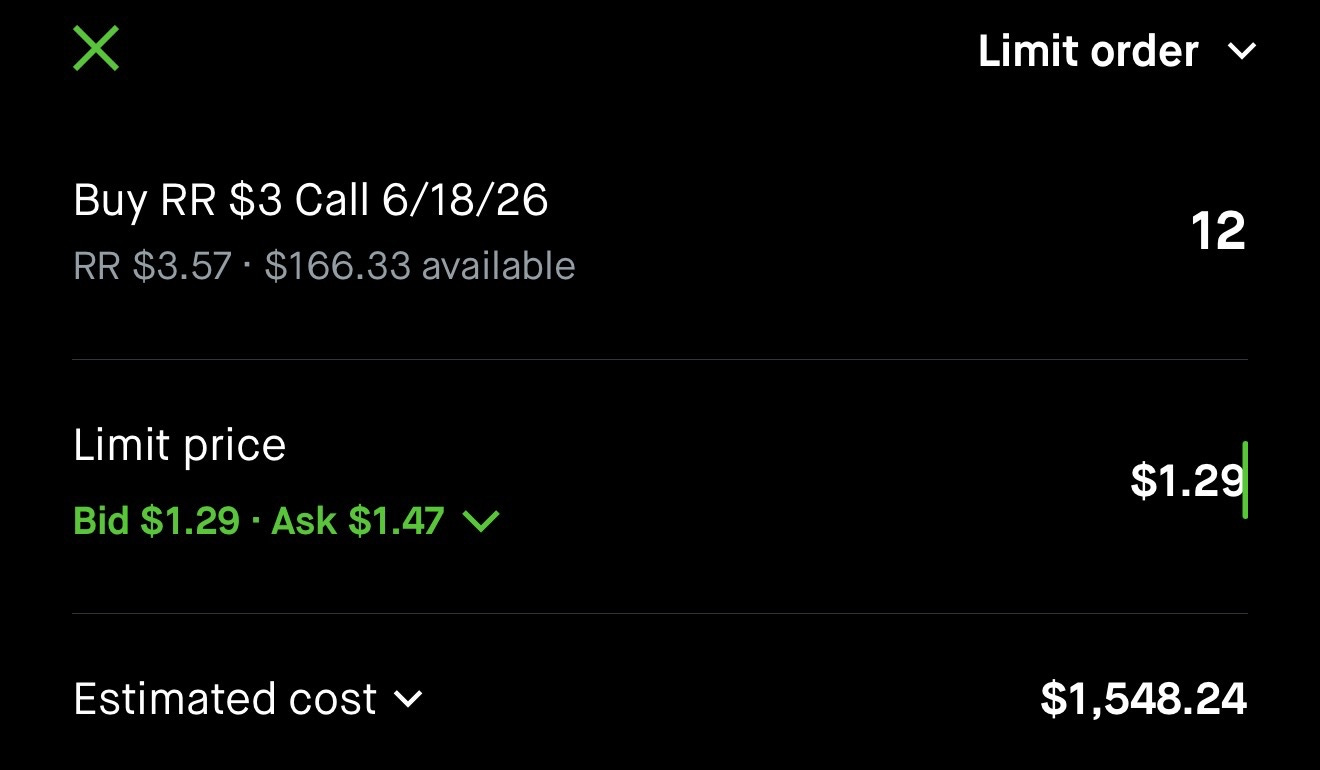The width and height of the screenshot is (1320, 770).
Task: Expand the Bid $1.29 · Ask $1.47 details
Action: (286, 521)
